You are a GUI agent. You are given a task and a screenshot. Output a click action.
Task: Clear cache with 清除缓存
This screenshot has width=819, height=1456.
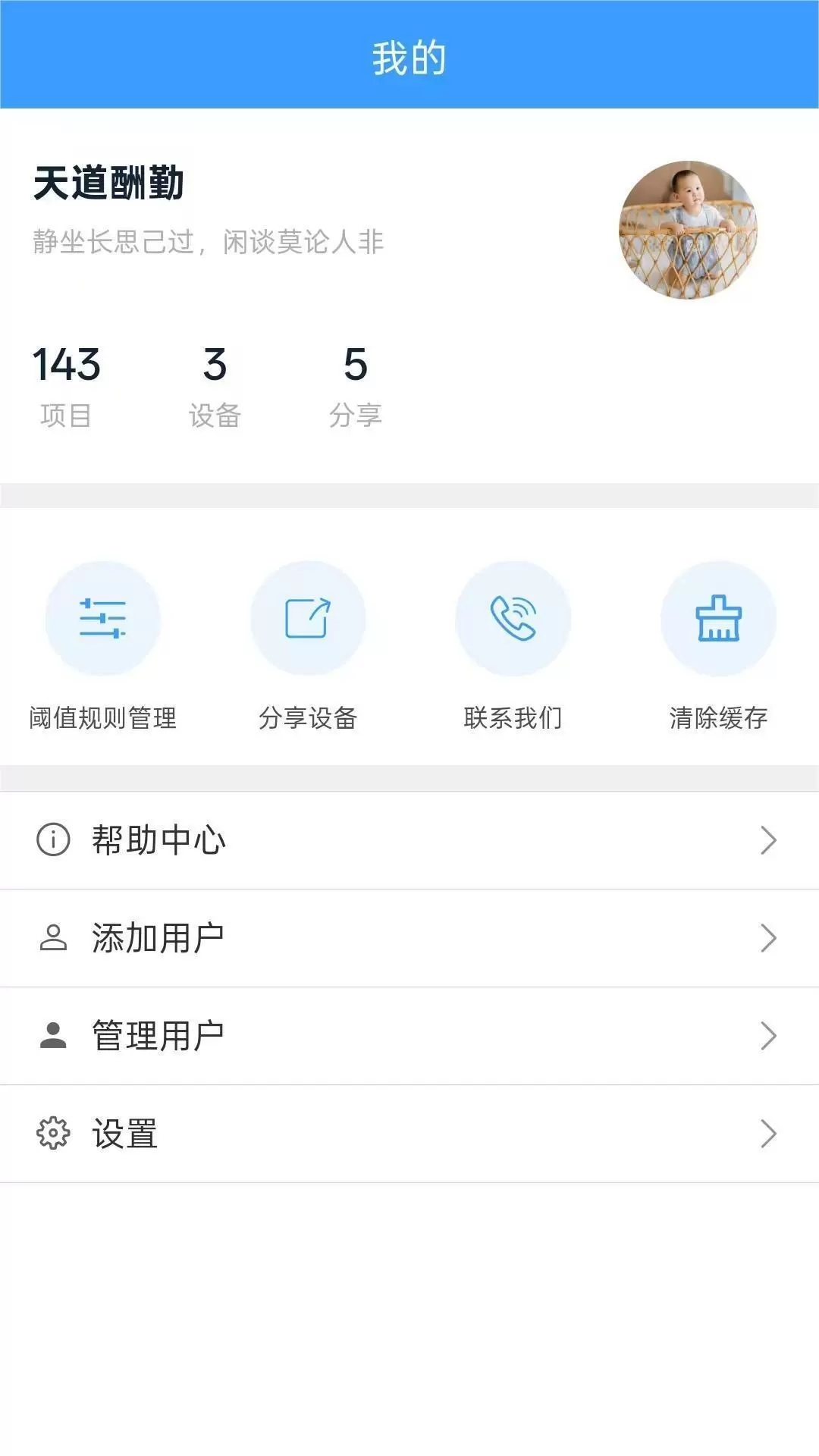[x=718, y=619]
